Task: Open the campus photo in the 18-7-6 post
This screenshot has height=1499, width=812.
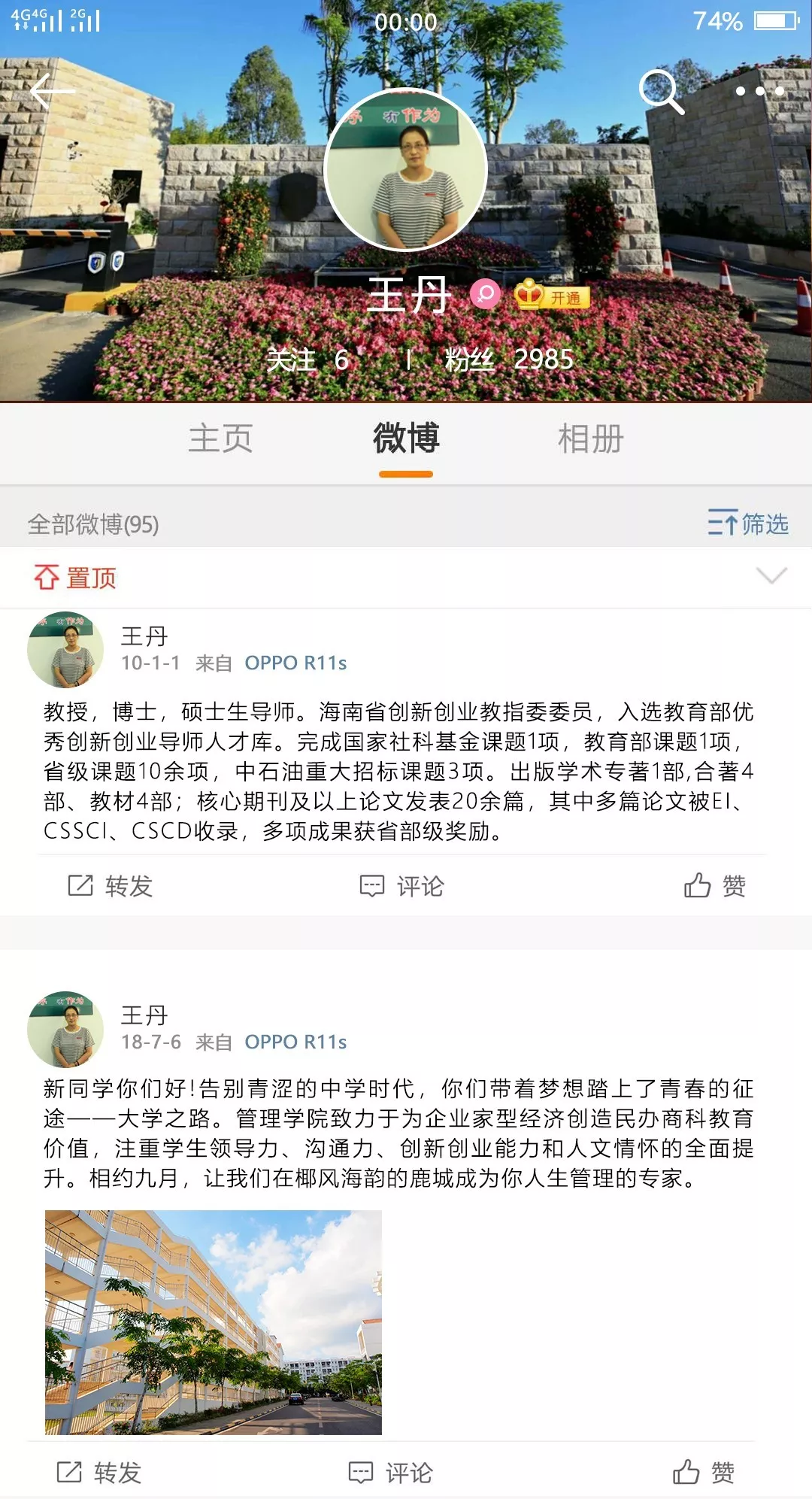Action: click(x=214, y=1322)
